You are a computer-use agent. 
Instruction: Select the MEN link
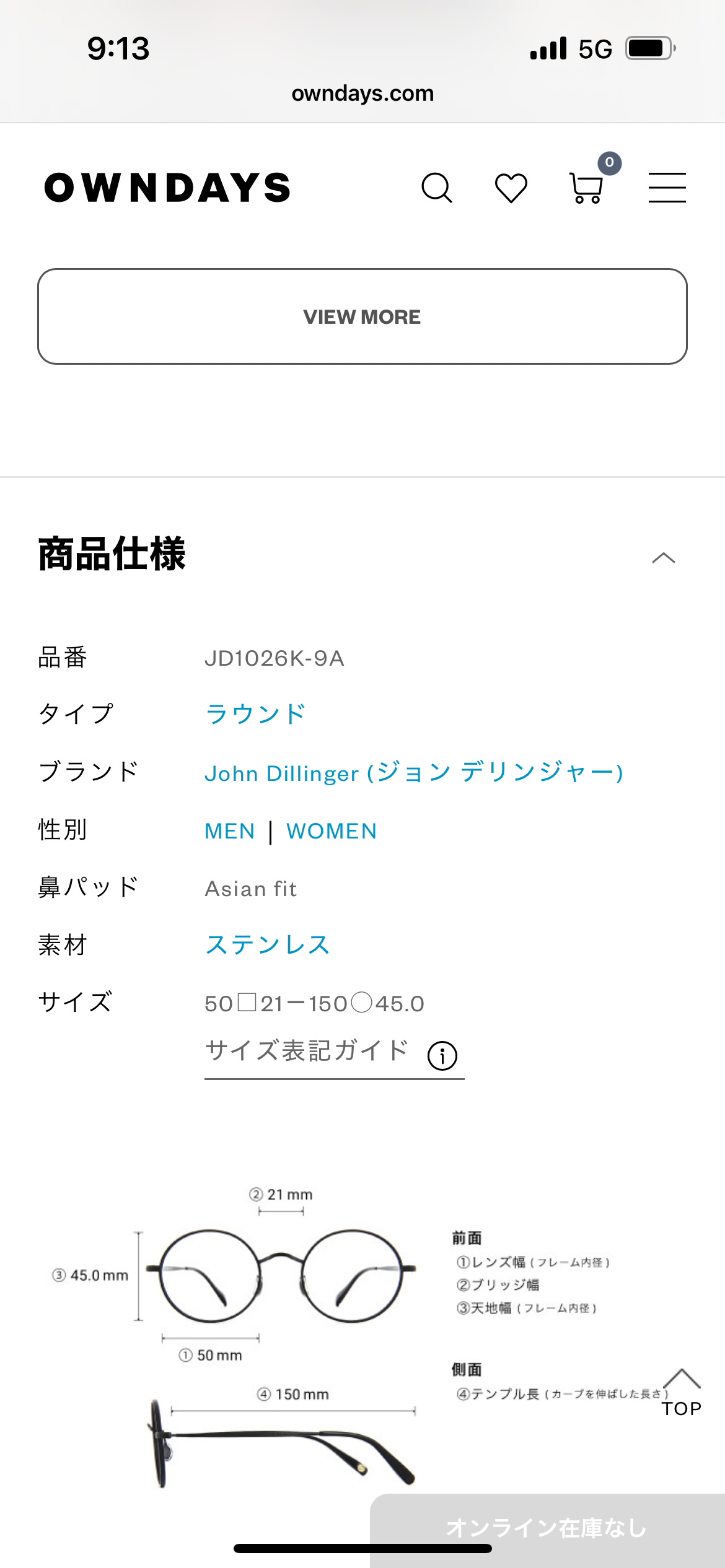230,831
